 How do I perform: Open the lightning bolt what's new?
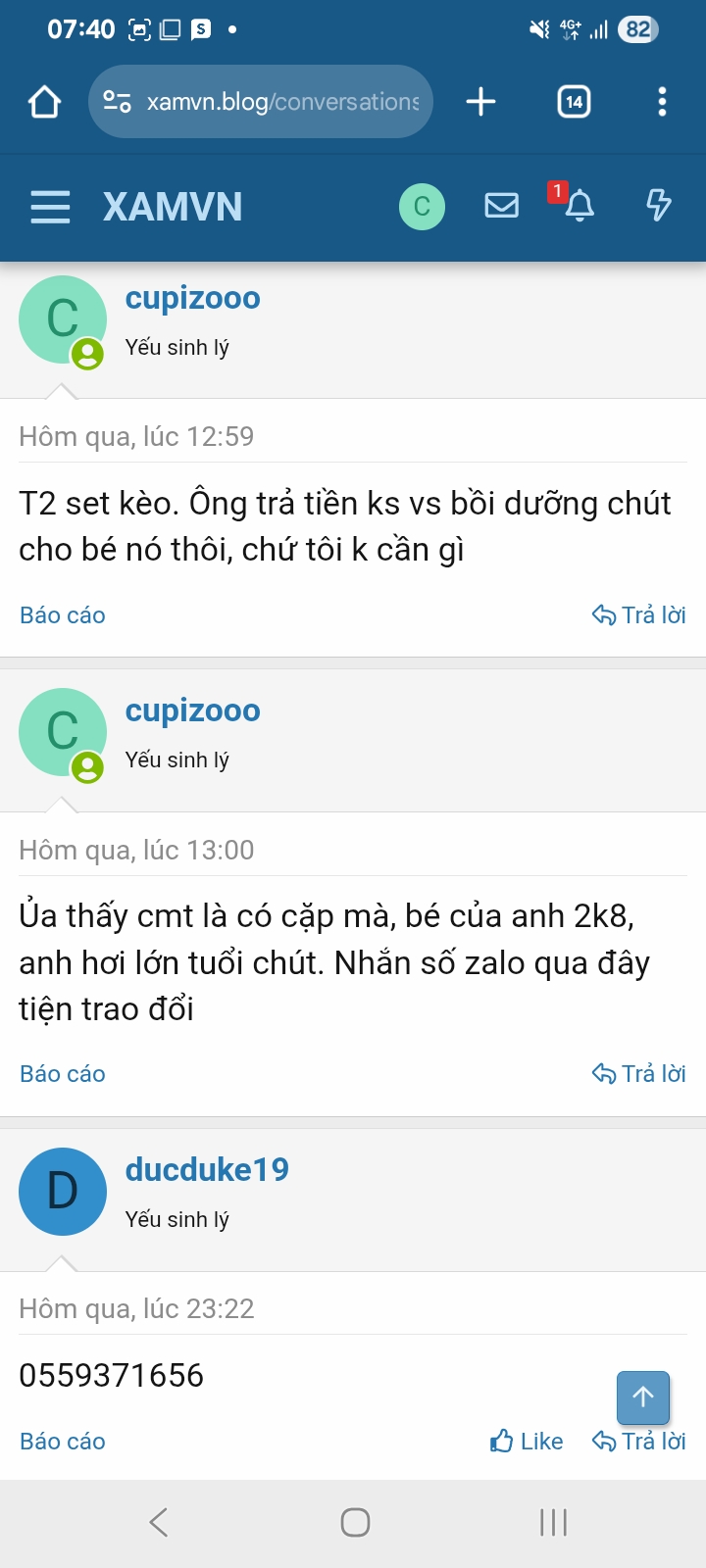658,206
